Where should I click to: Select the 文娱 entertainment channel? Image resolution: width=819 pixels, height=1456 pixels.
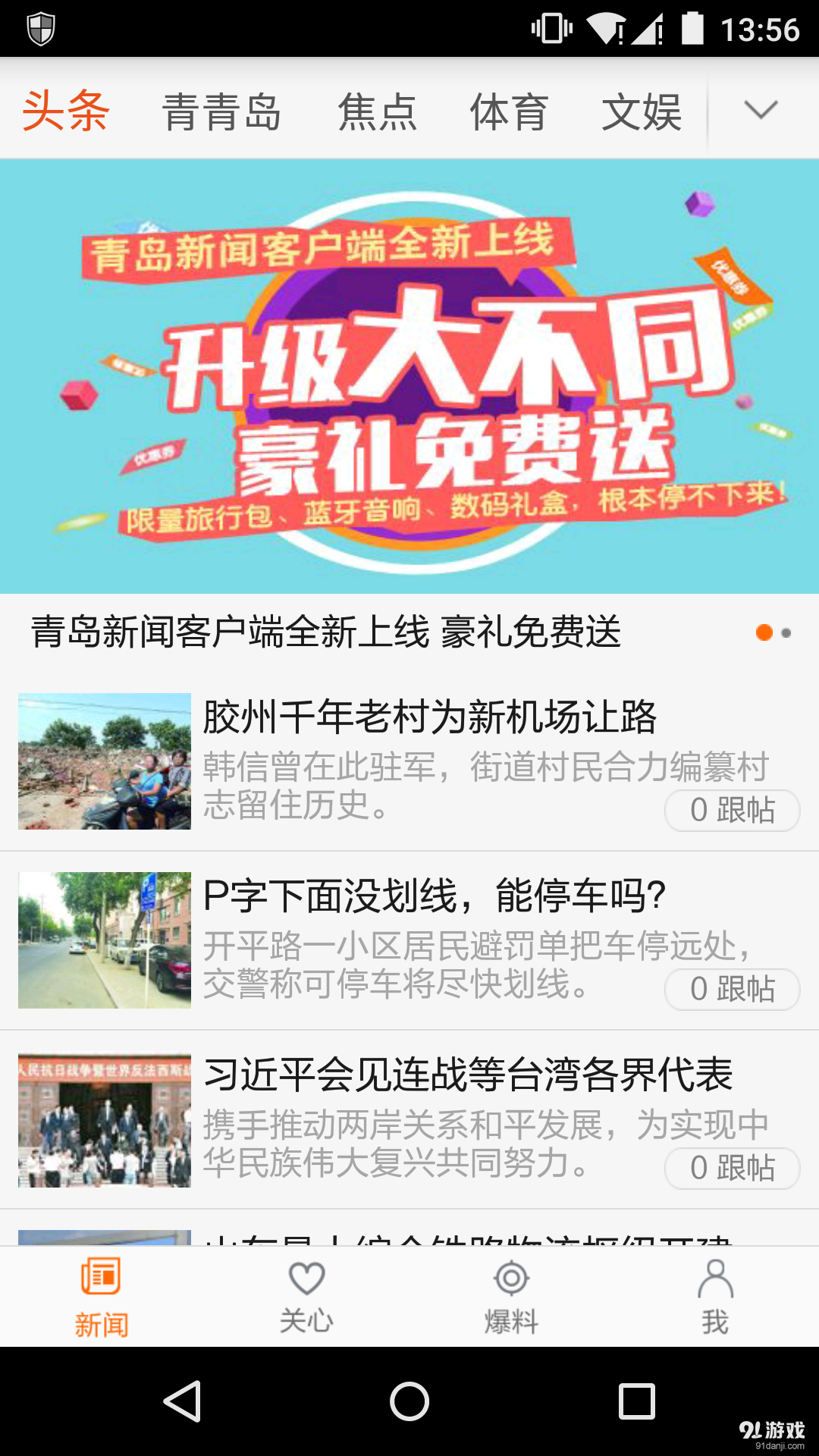[641, 112]
